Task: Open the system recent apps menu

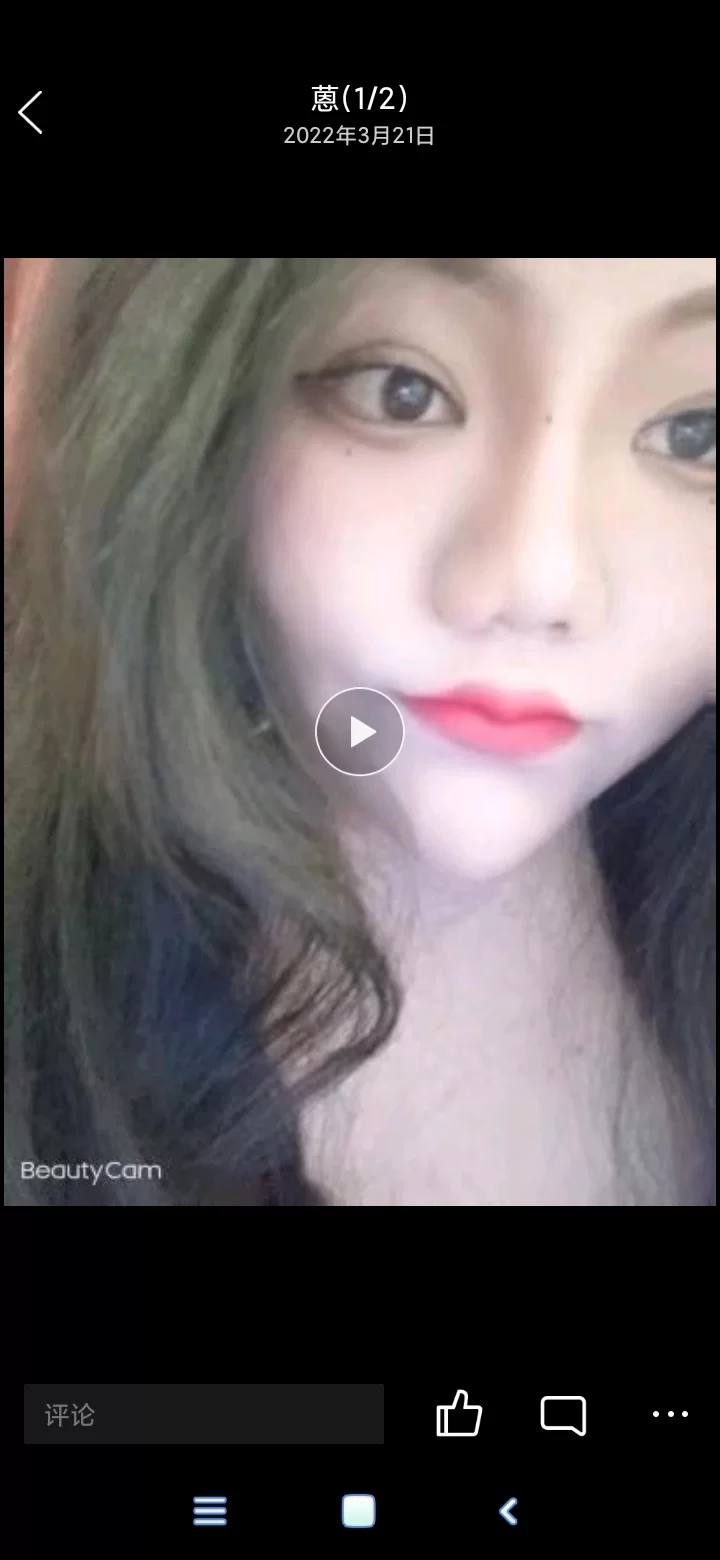Action: 210,1511
